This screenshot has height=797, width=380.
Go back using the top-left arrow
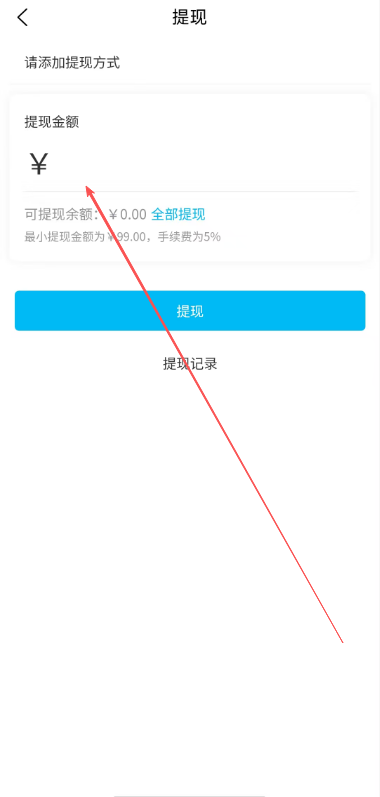22,18
